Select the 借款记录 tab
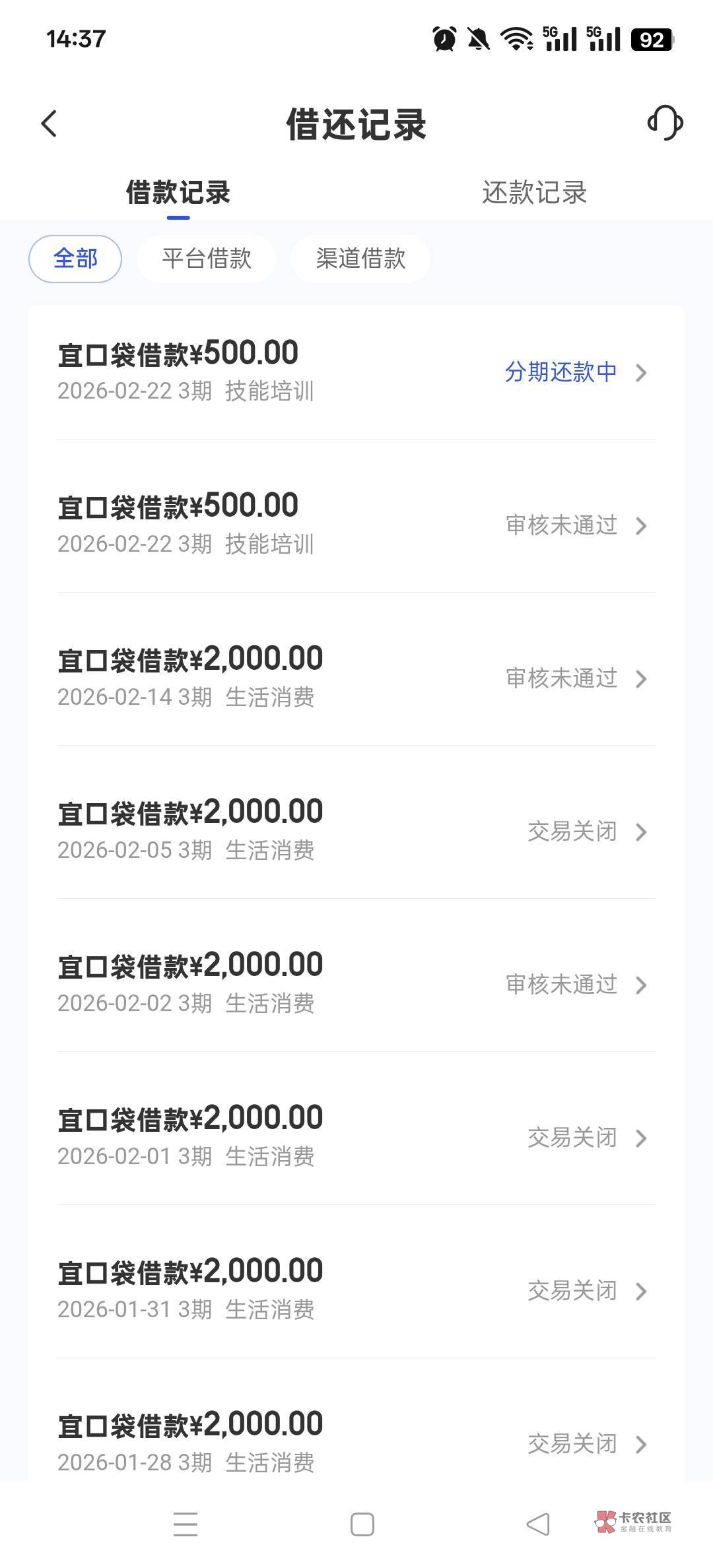Image resolution: width=713 pixels, height=1568 pixels. point(178,193)
